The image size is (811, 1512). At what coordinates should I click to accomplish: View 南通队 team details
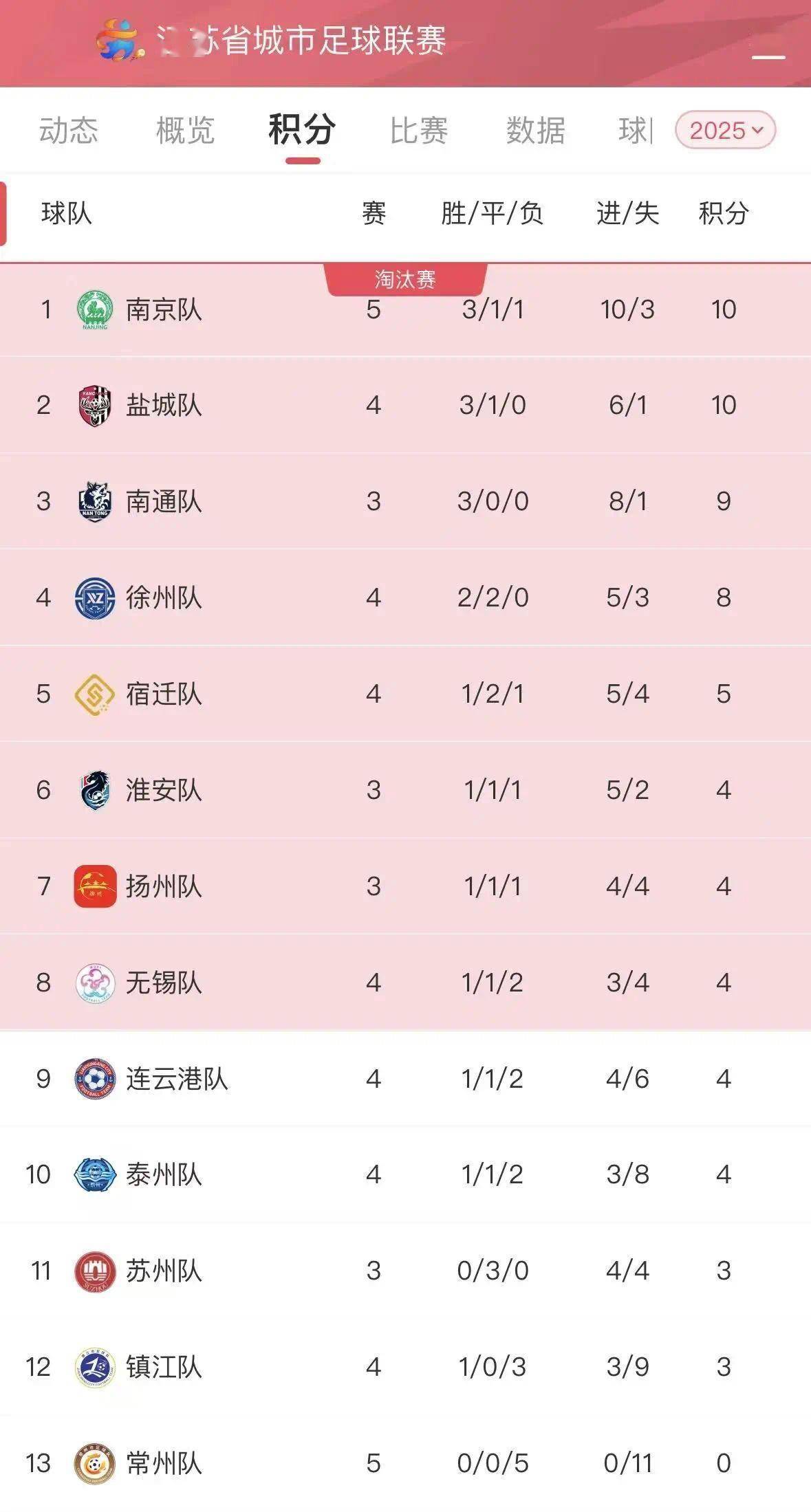tap(405, 501)
